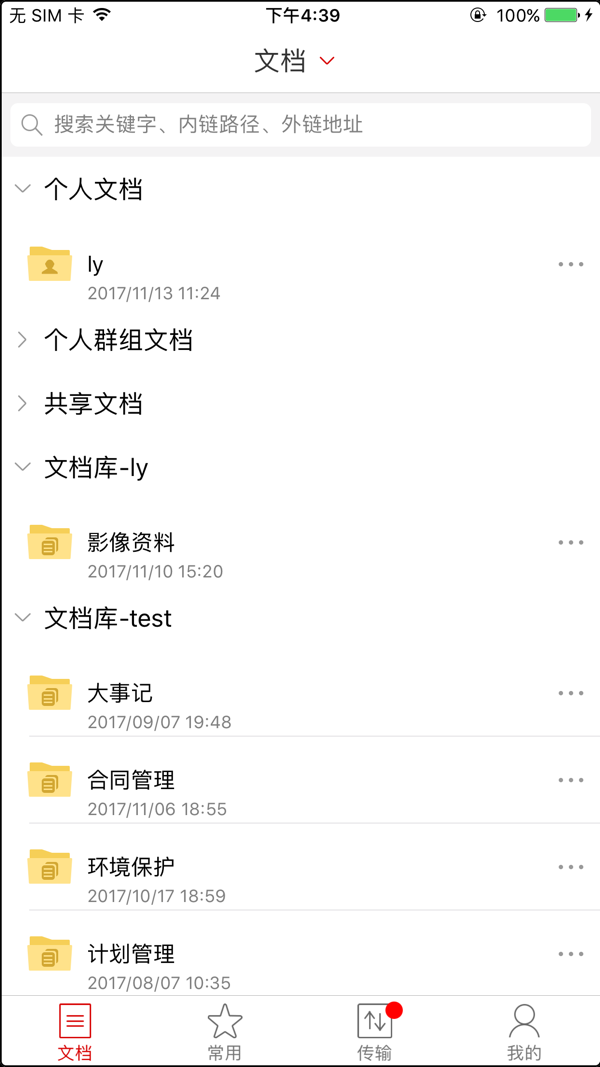Show more options for 影像资料
600x1067 pixels.
(570, 542)
